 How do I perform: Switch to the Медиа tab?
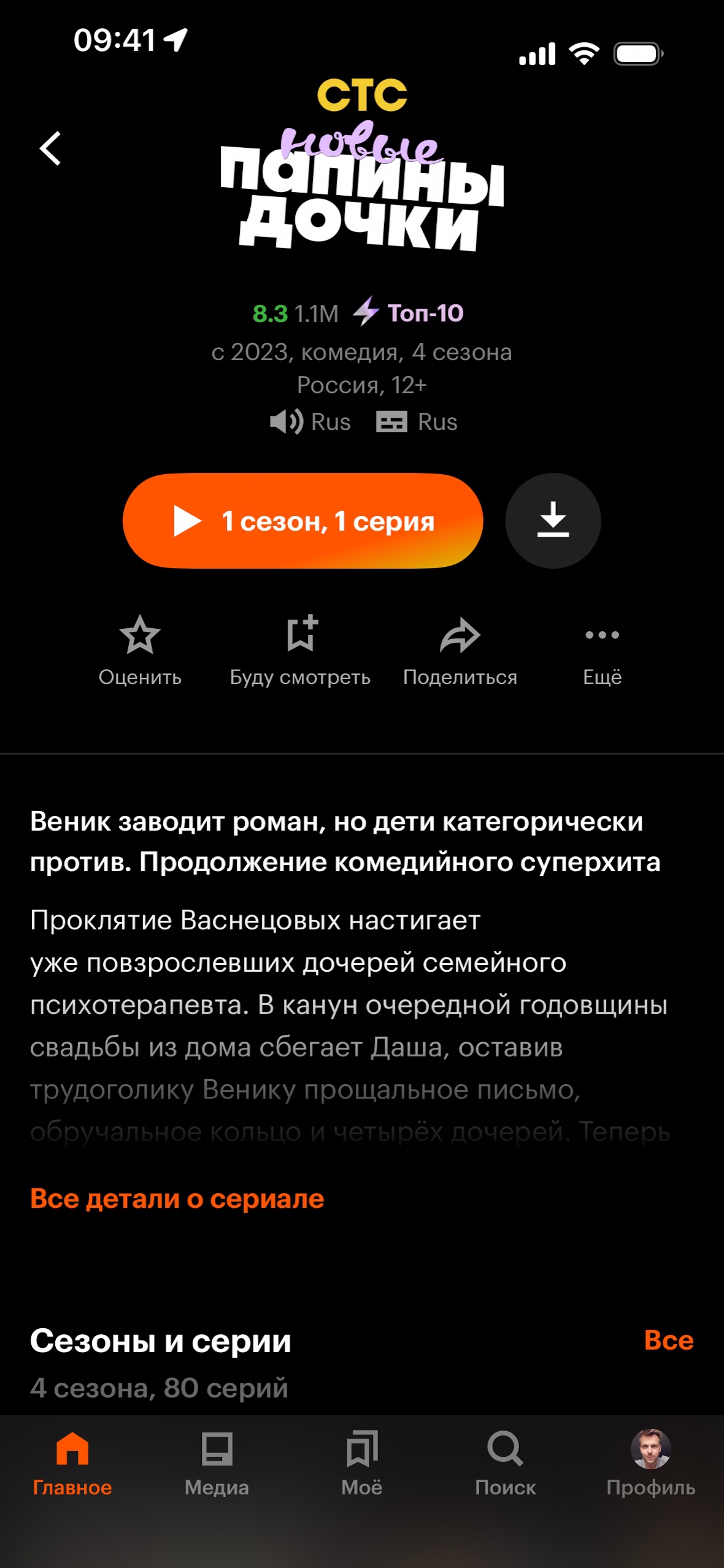click(217, 1463)
